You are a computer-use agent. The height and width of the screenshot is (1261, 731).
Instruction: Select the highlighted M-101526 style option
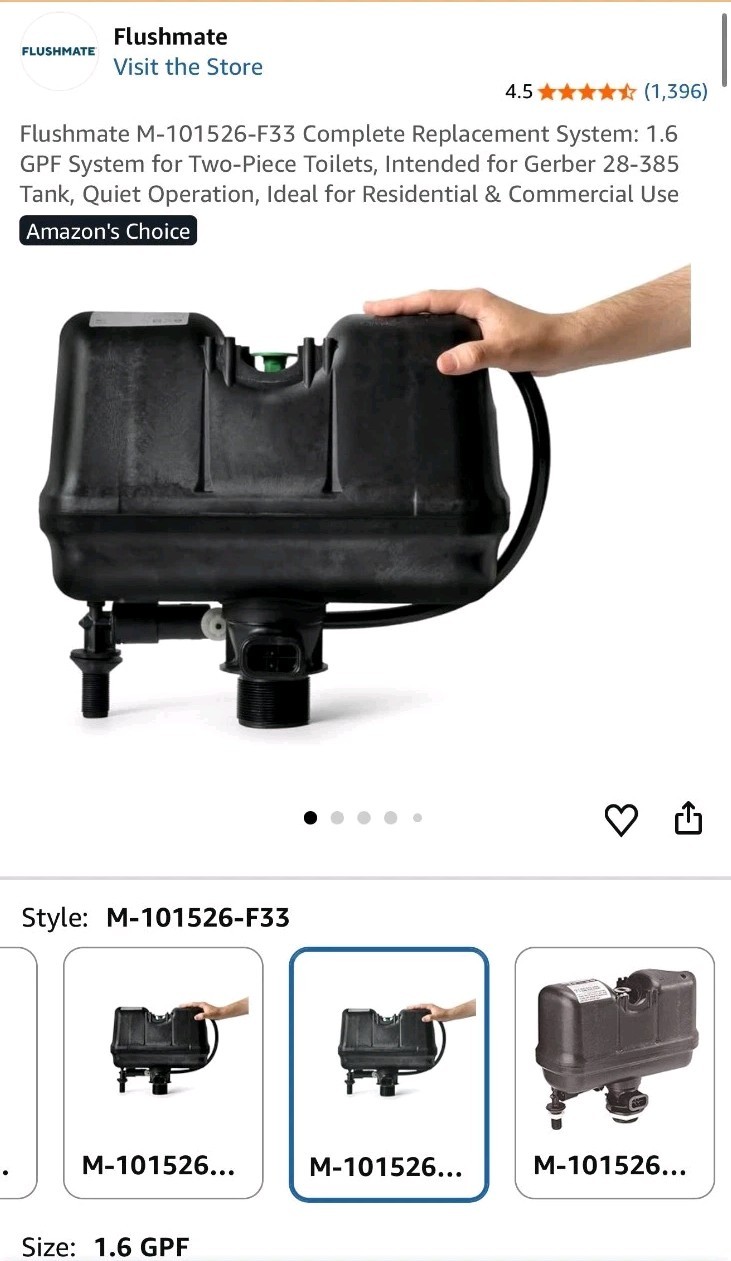click(x=388, y=1073)
